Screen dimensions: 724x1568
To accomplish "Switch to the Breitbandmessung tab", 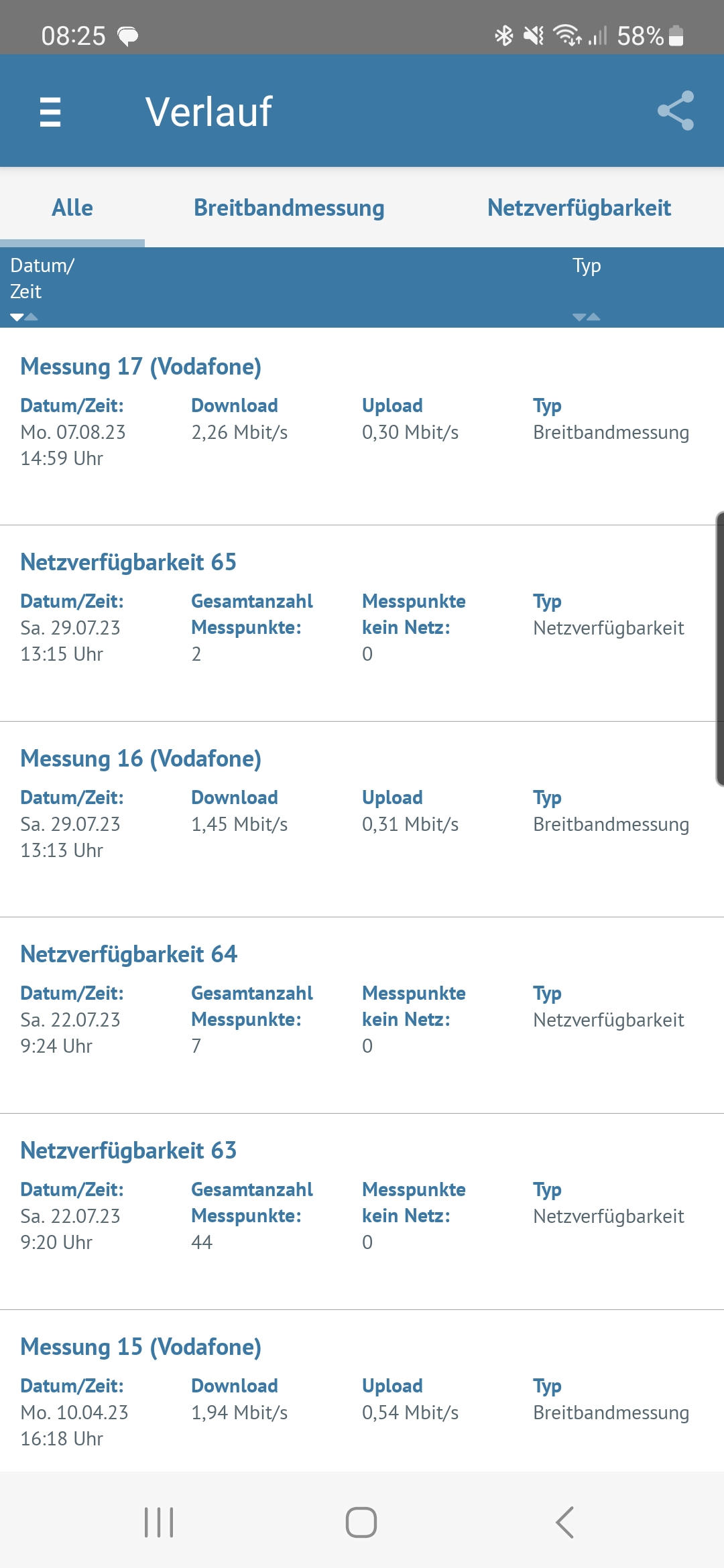I will pyautogui.click(x=289, y=208).
